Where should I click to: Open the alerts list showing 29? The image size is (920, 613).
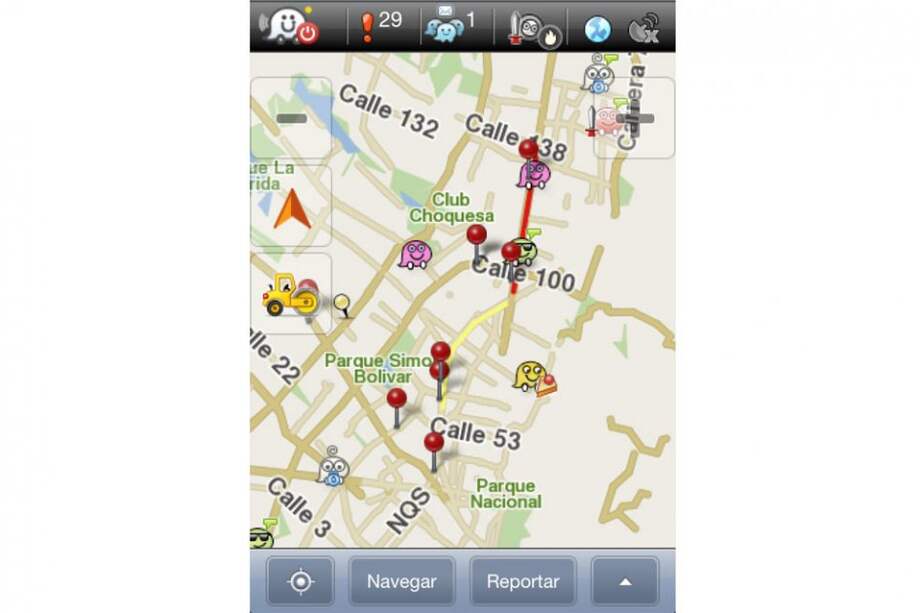381,25
